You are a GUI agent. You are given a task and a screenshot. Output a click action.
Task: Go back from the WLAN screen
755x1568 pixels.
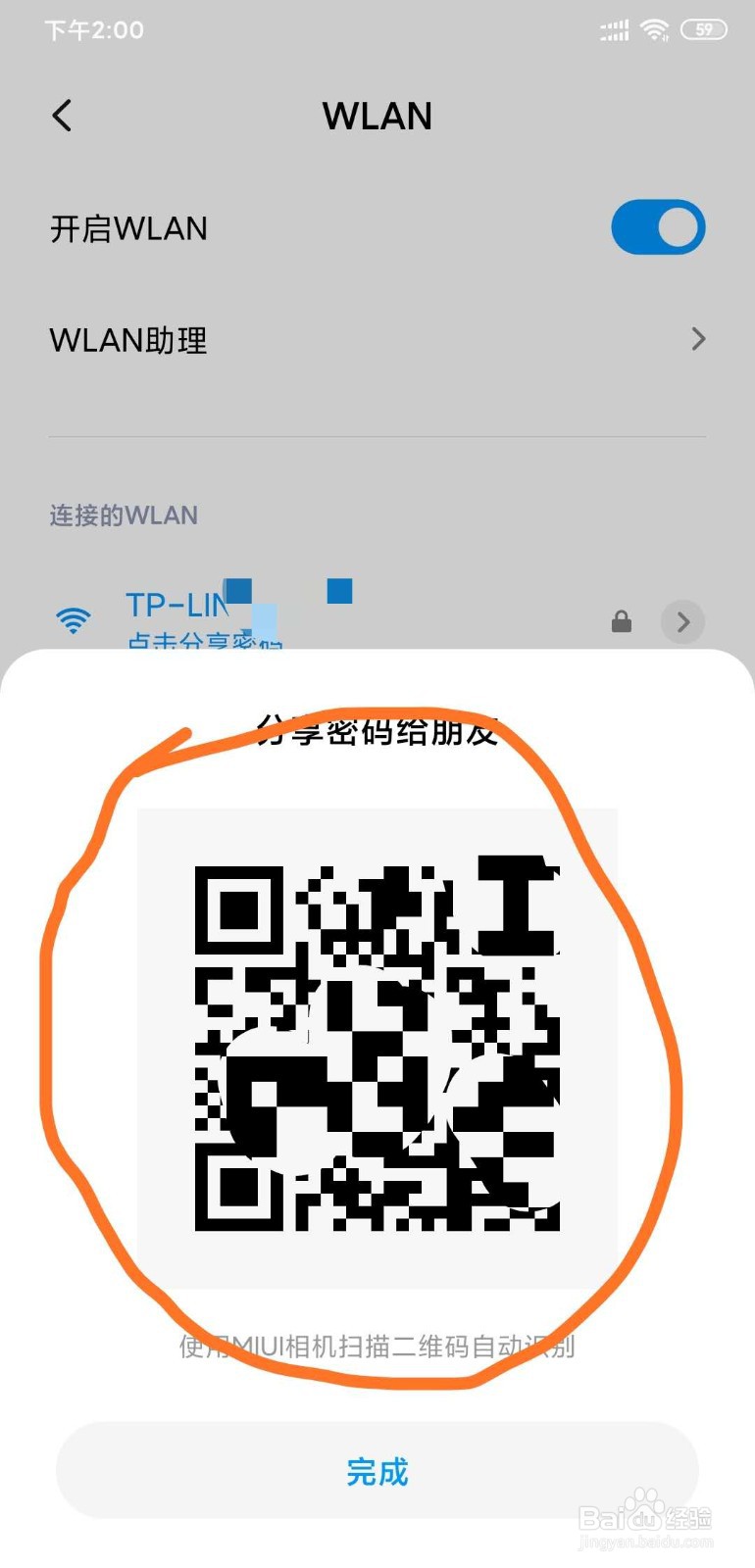tap(62, 116)
